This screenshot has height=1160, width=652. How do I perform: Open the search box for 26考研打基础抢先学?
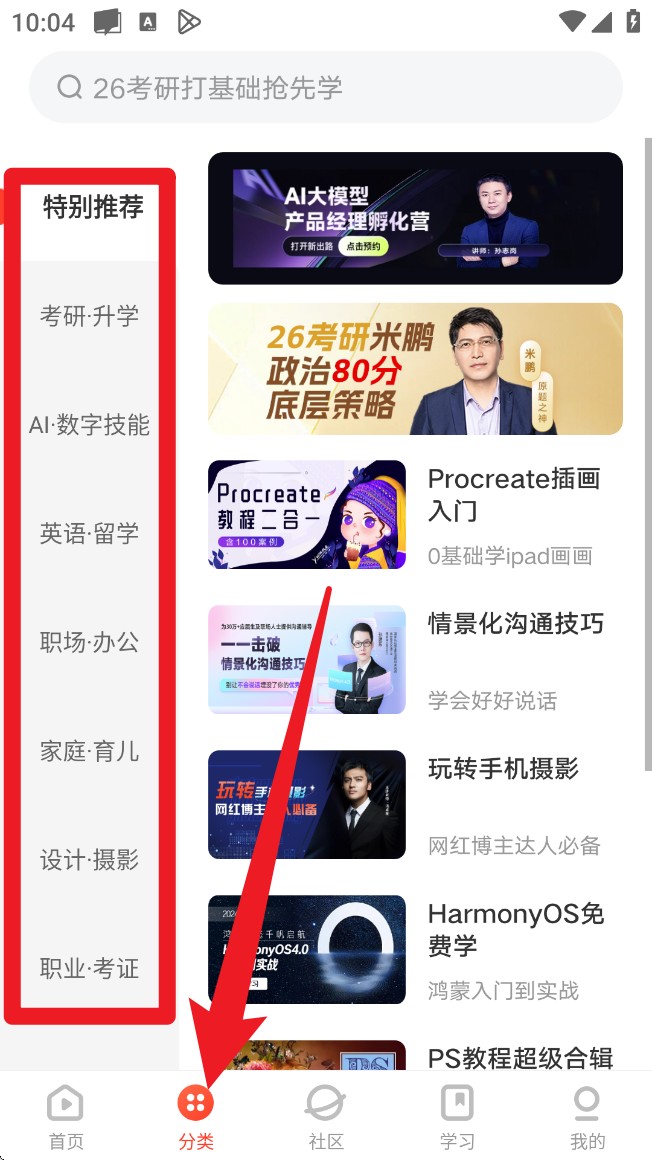pyautogui.click(x=325, y=88)
